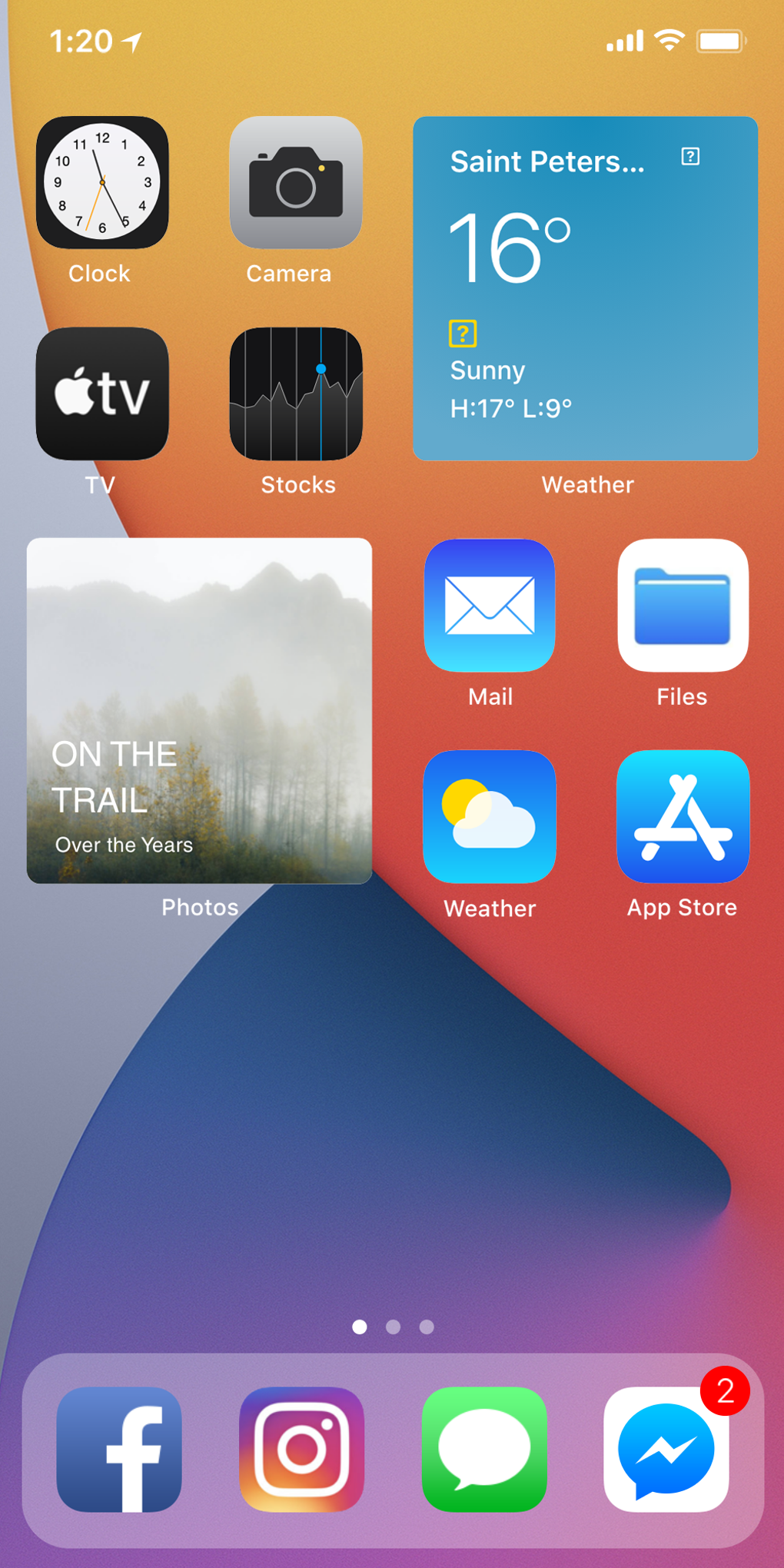Open the Files app
Image resolution: width=784 pixels, height=1568 pixels.
[683, 605]
